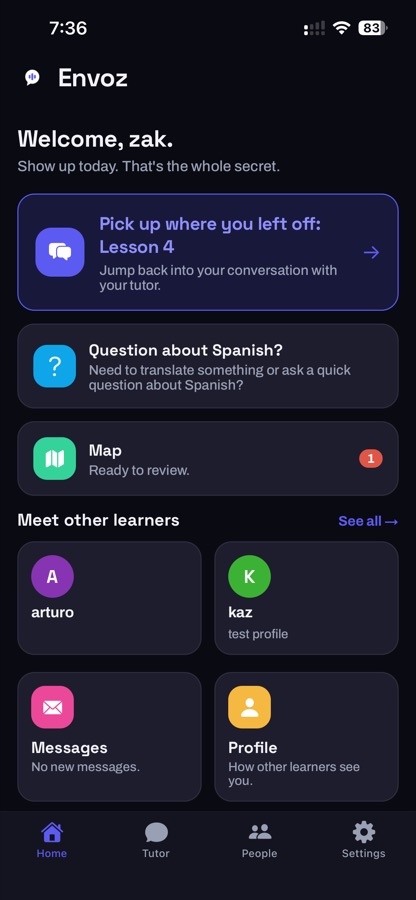Switch to the Home tab

tap(52, 840)
